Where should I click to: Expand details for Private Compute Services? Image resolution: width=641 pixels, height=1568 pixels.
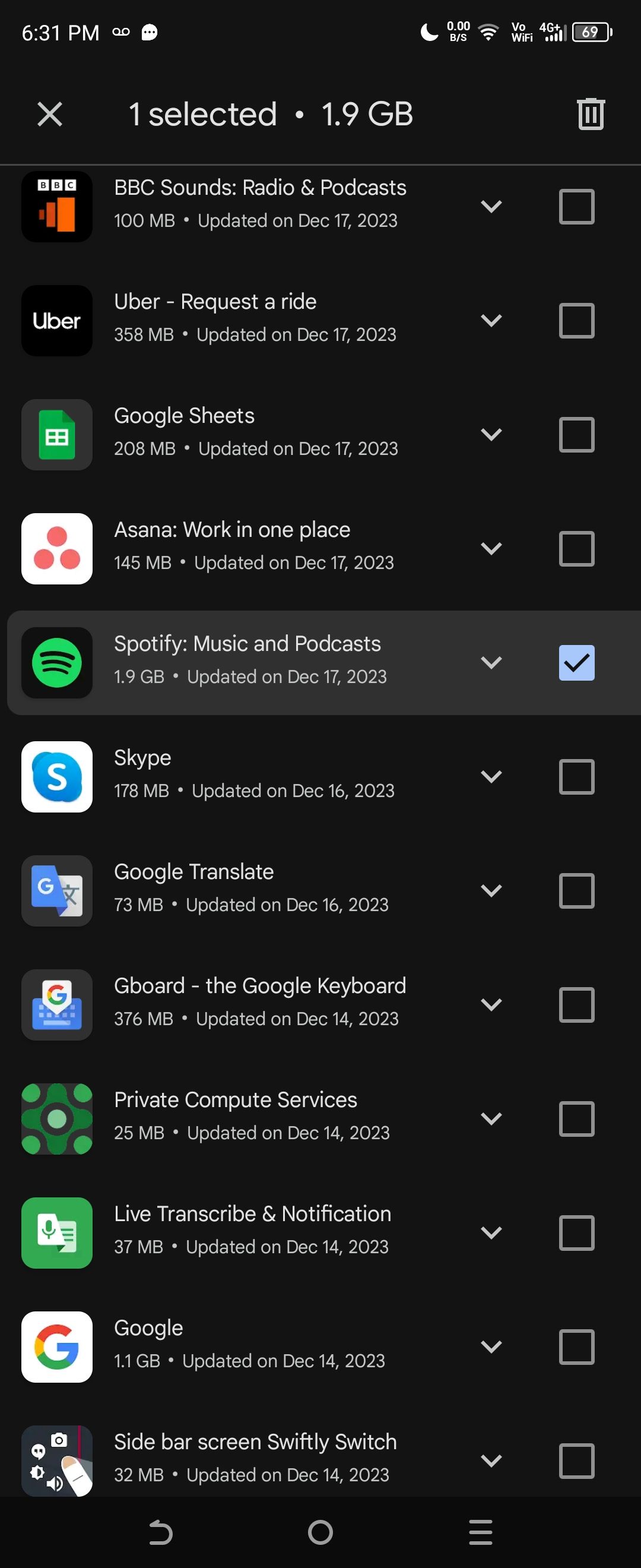(491, 1119)
